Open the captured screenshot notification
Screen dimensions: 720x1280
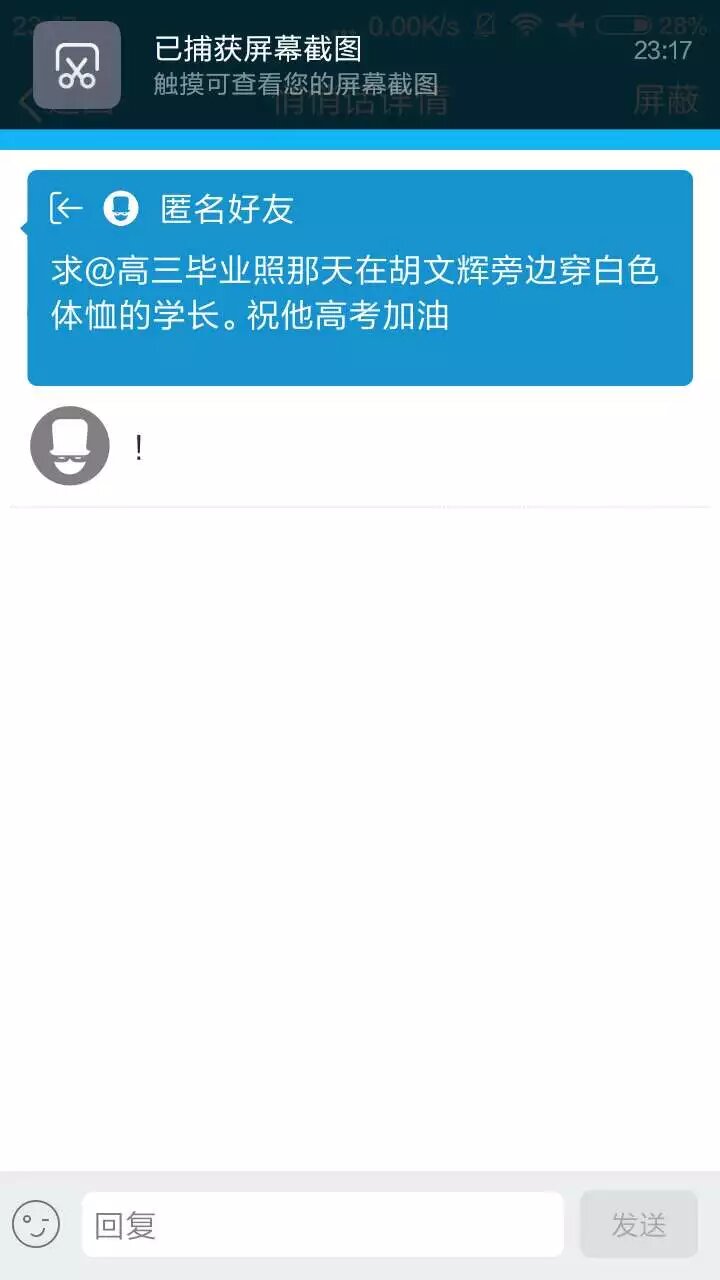pos(360,65)
